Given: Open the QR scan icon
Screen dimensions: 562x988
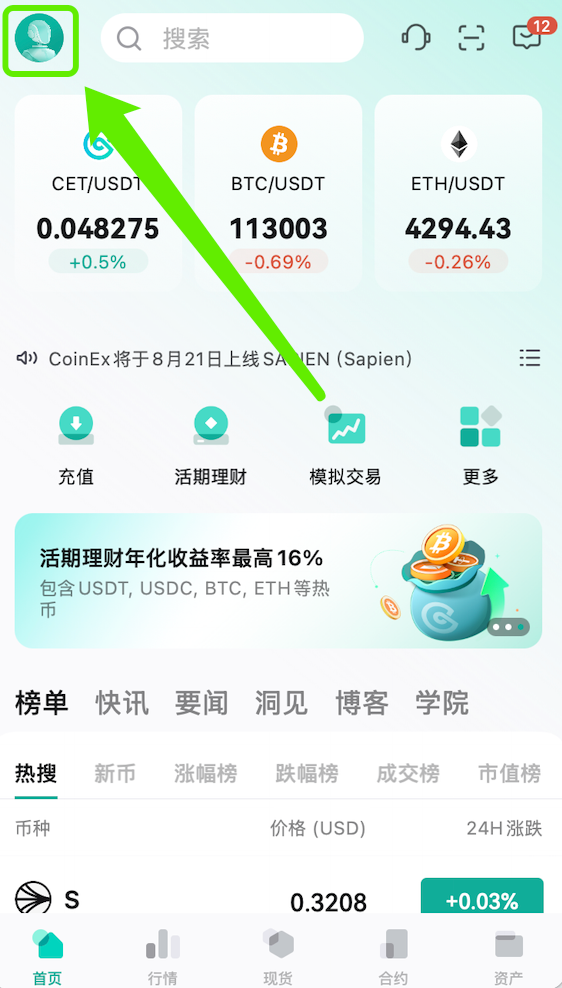Looking at the screenshot, I should click(x=471, y=38).
